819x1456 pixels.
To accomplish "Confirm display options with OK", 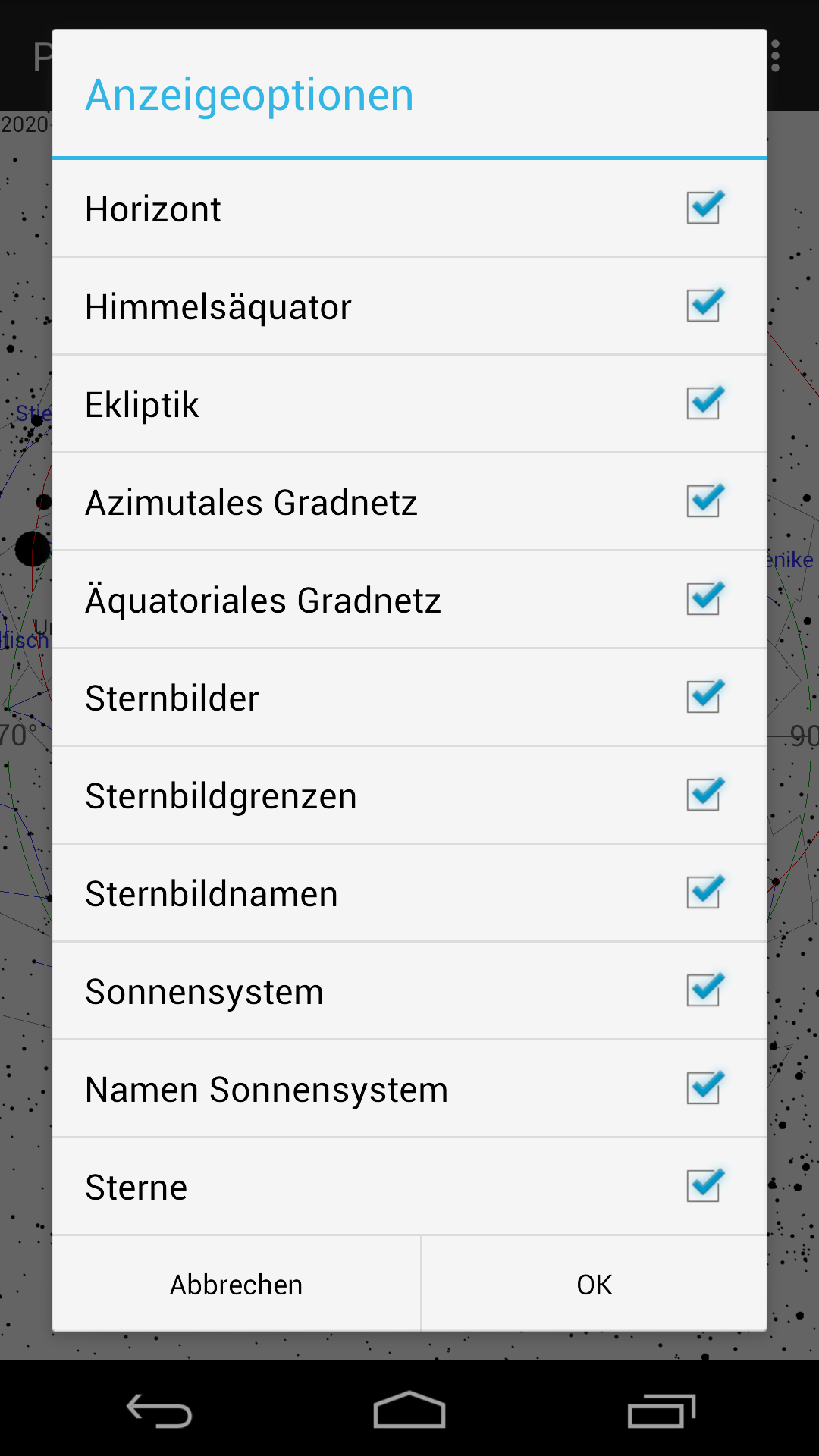I will (594, 1284).
